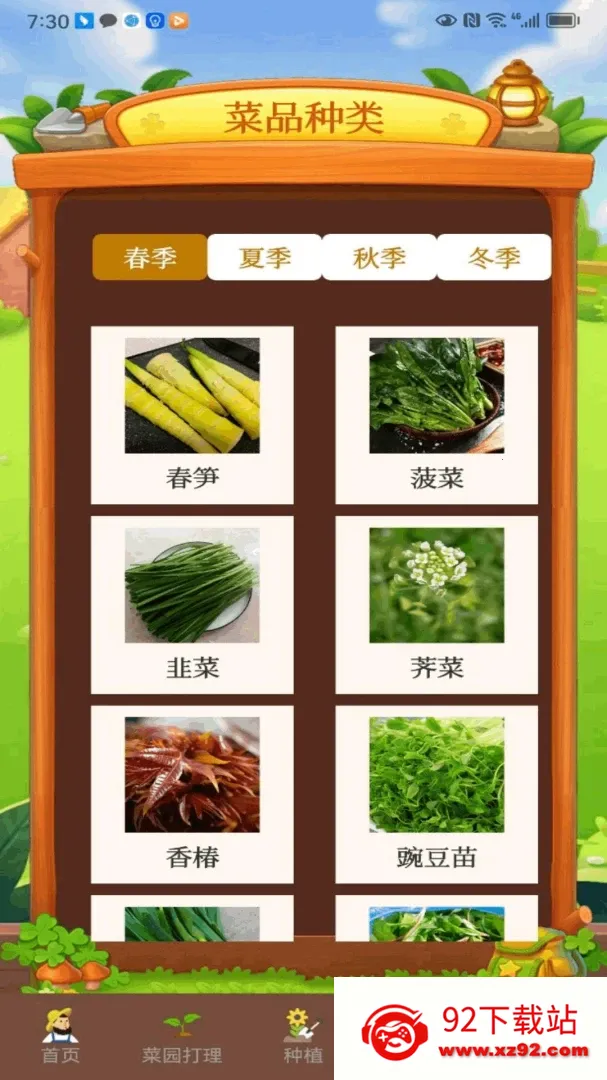Viewport: 607px width, 1080px height.
Task: Switch to the 夏季 tab
Action: click(265, 258)
